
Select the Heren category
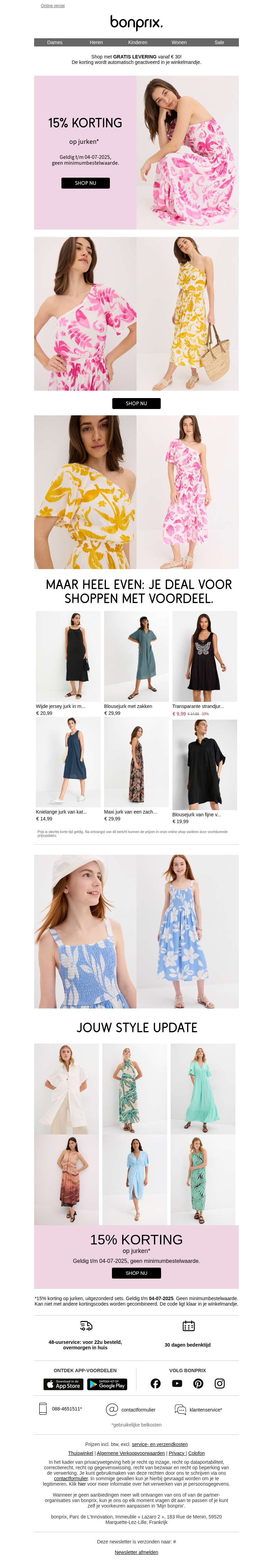click(x=96, y=43)
